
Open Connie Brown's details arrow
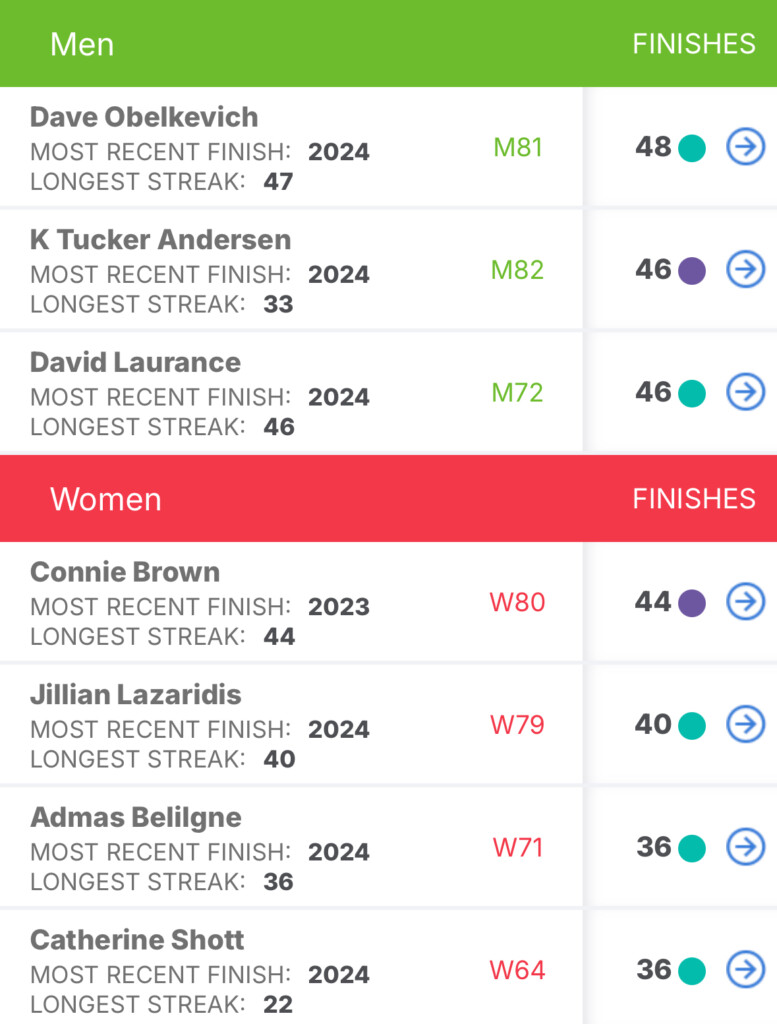[x=745, y=602]
